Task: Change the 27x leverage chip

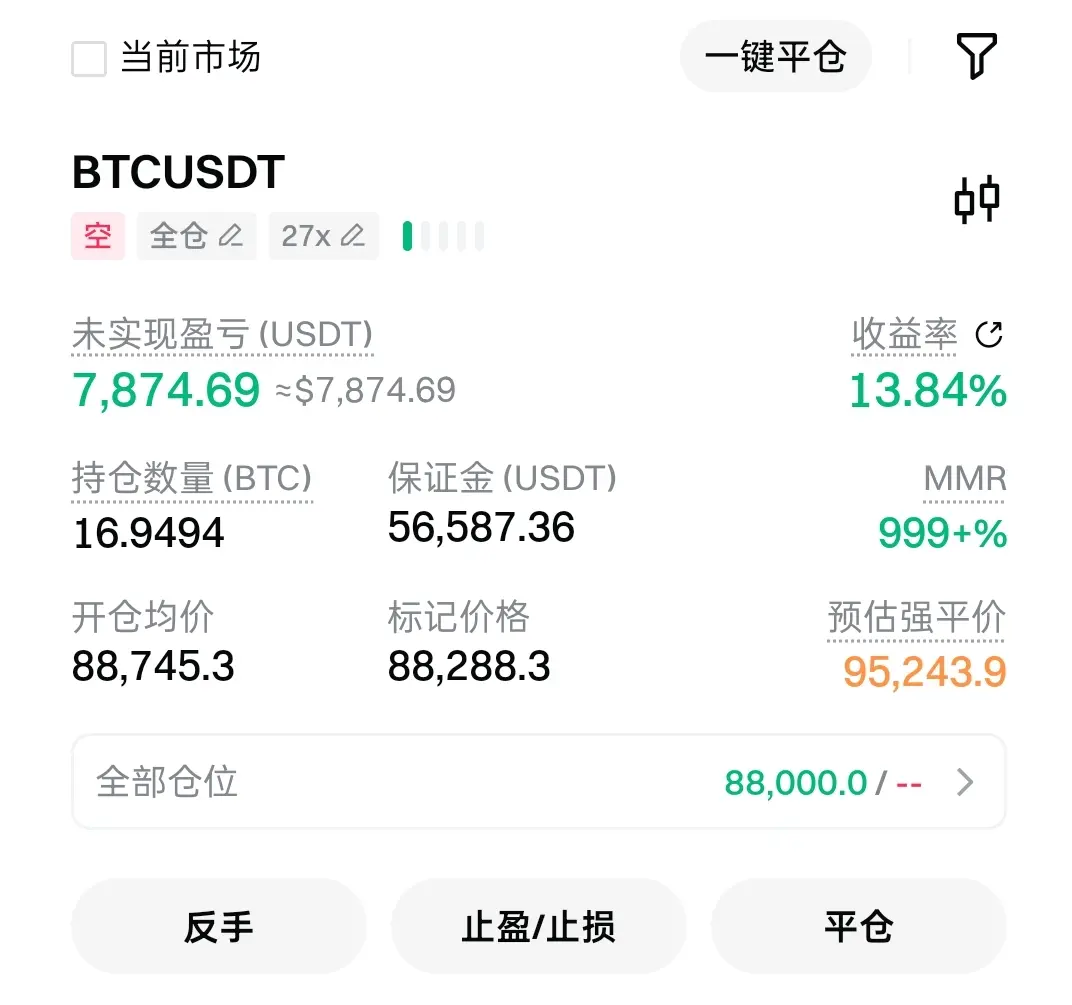Action: point(323,236)
